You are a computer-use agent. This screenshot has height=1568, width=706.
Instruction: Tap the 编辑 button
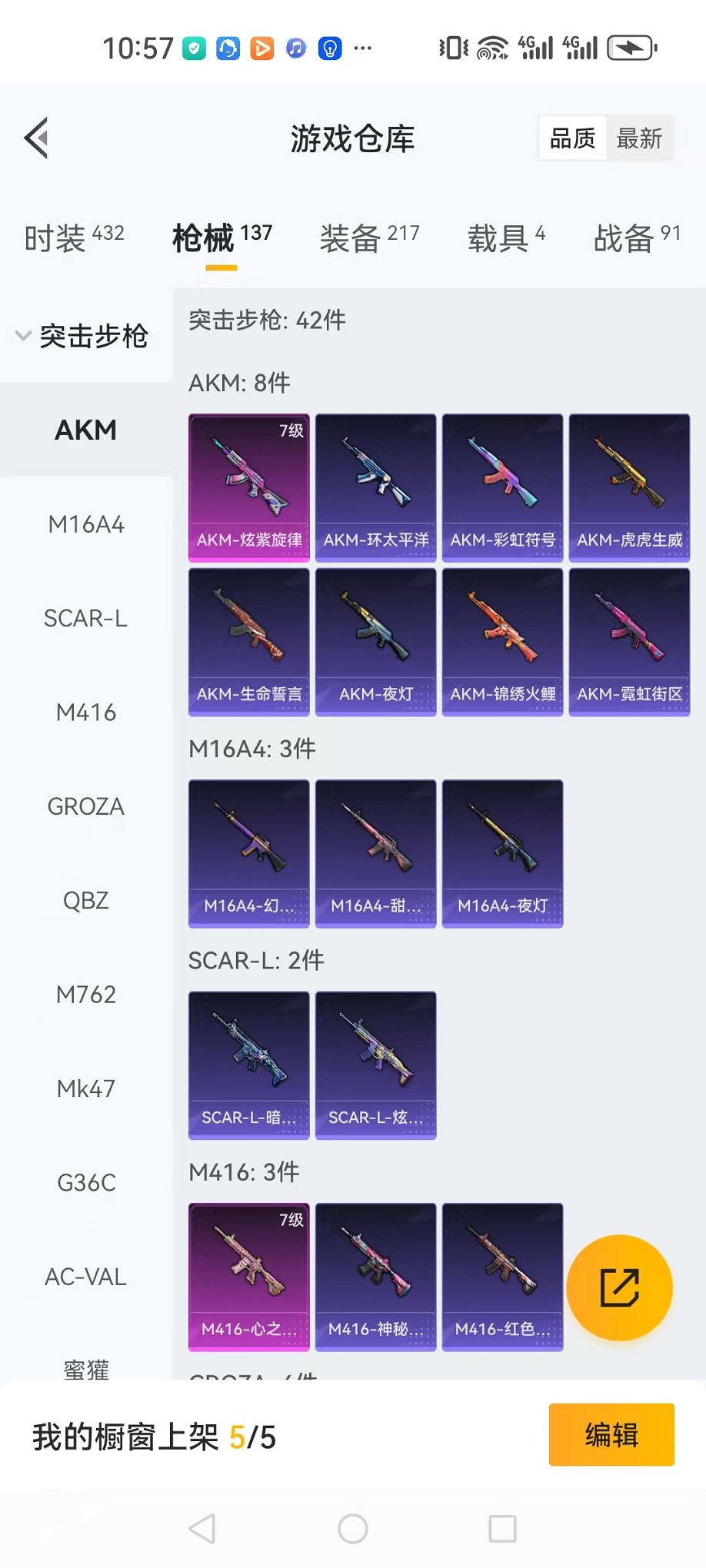[611, 1434]
